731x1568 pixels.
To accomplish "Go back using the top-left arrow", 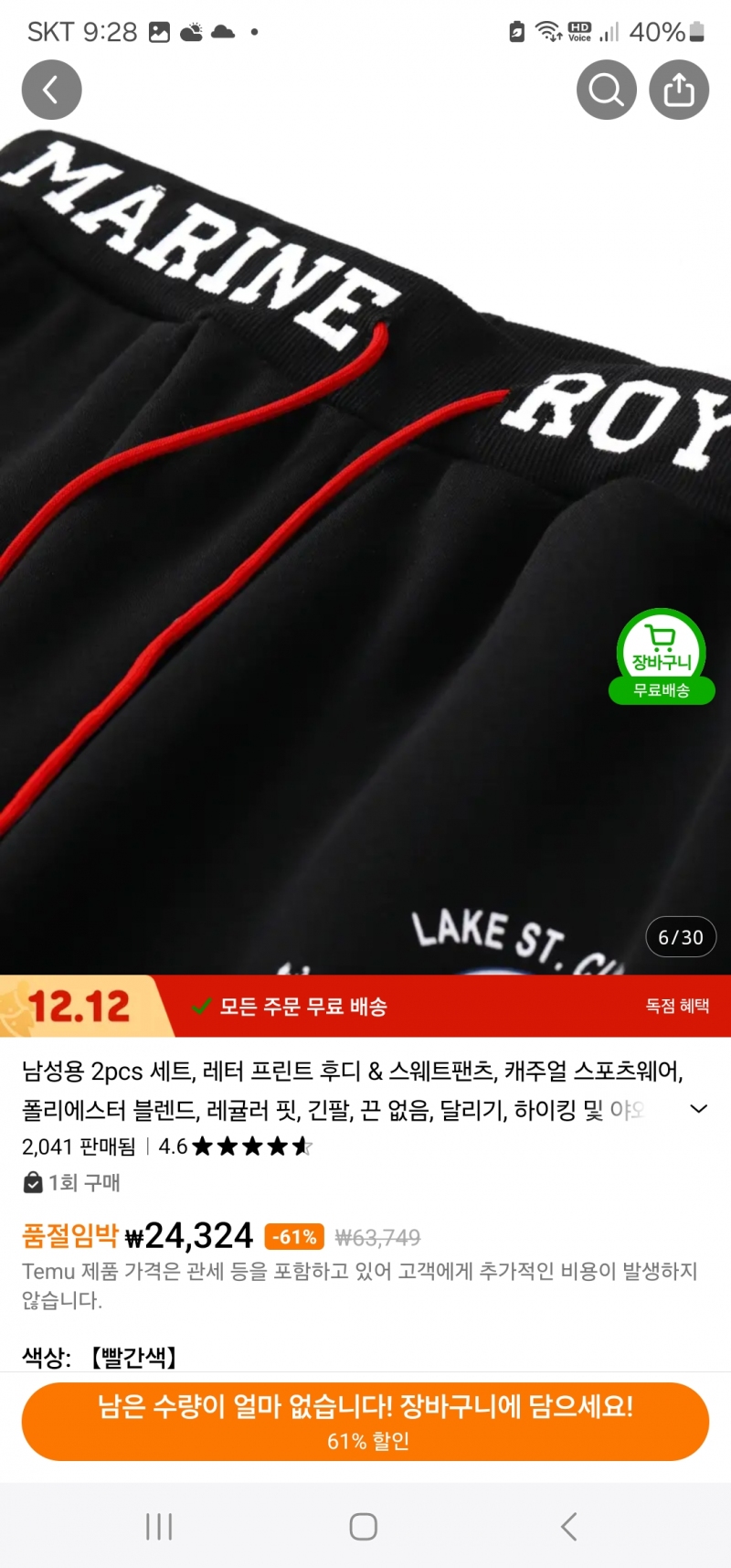I will [51, 90].
